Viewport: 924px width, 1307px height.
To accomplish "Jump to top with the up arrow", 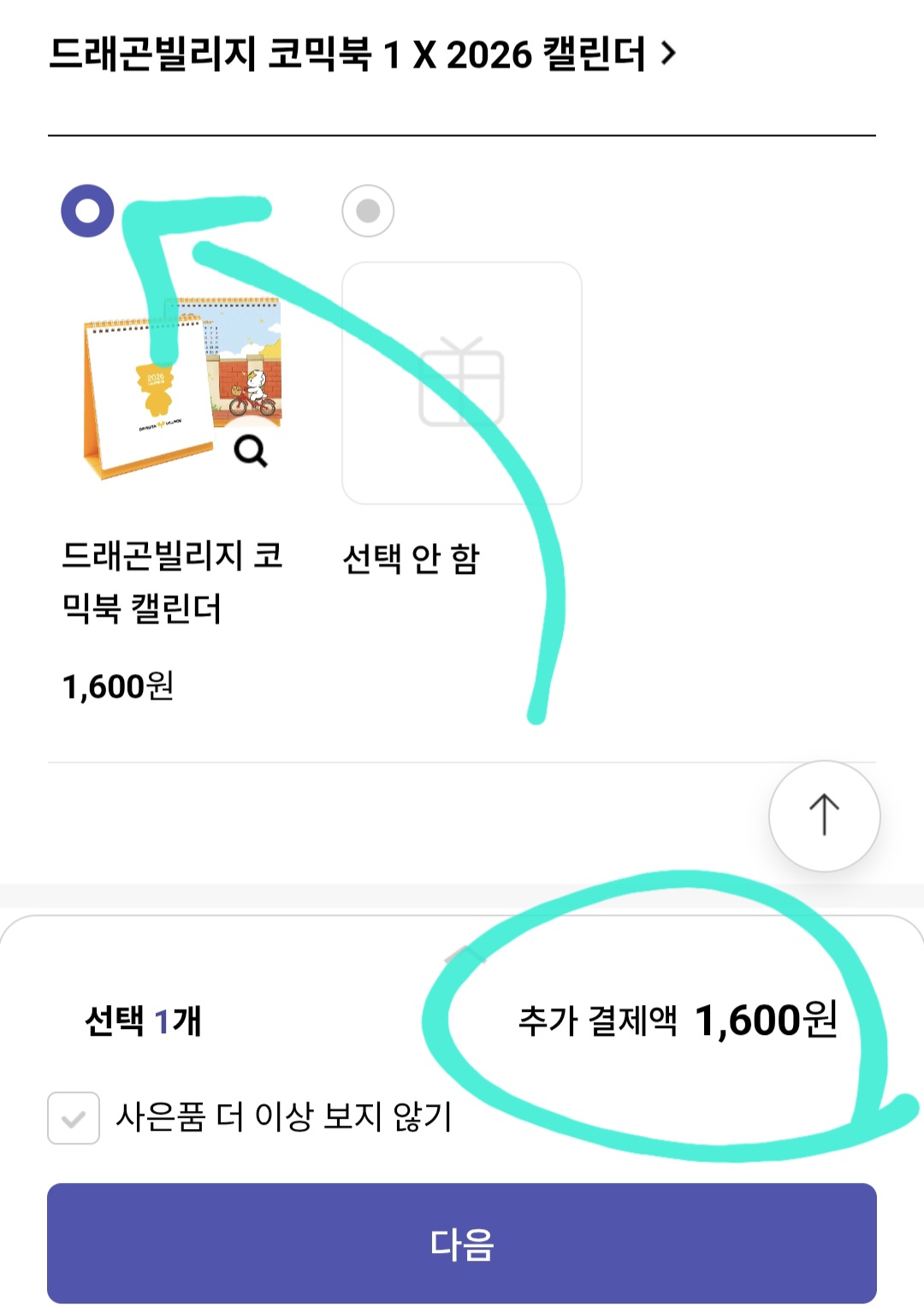I will pos(824,815).
